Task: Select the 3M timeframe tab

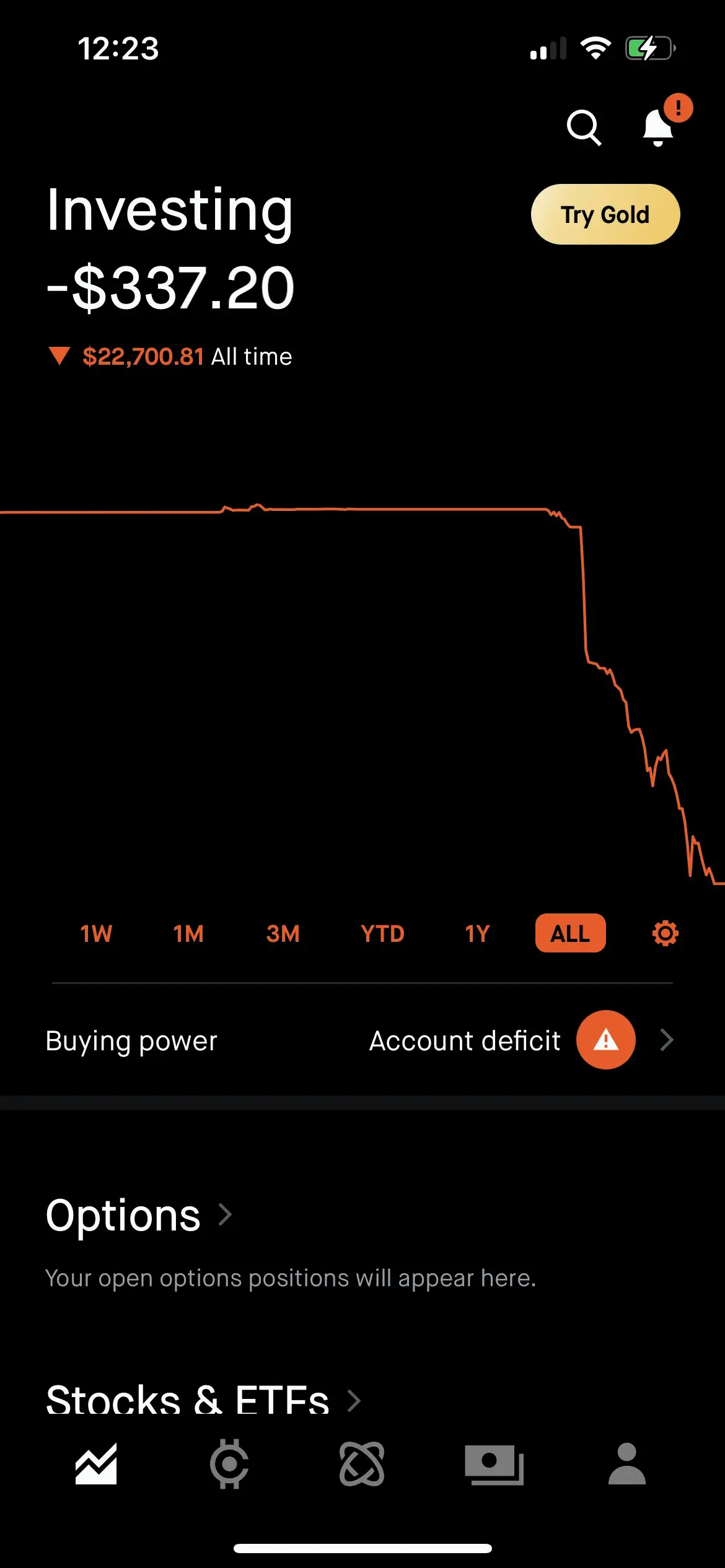Action: 283,933
